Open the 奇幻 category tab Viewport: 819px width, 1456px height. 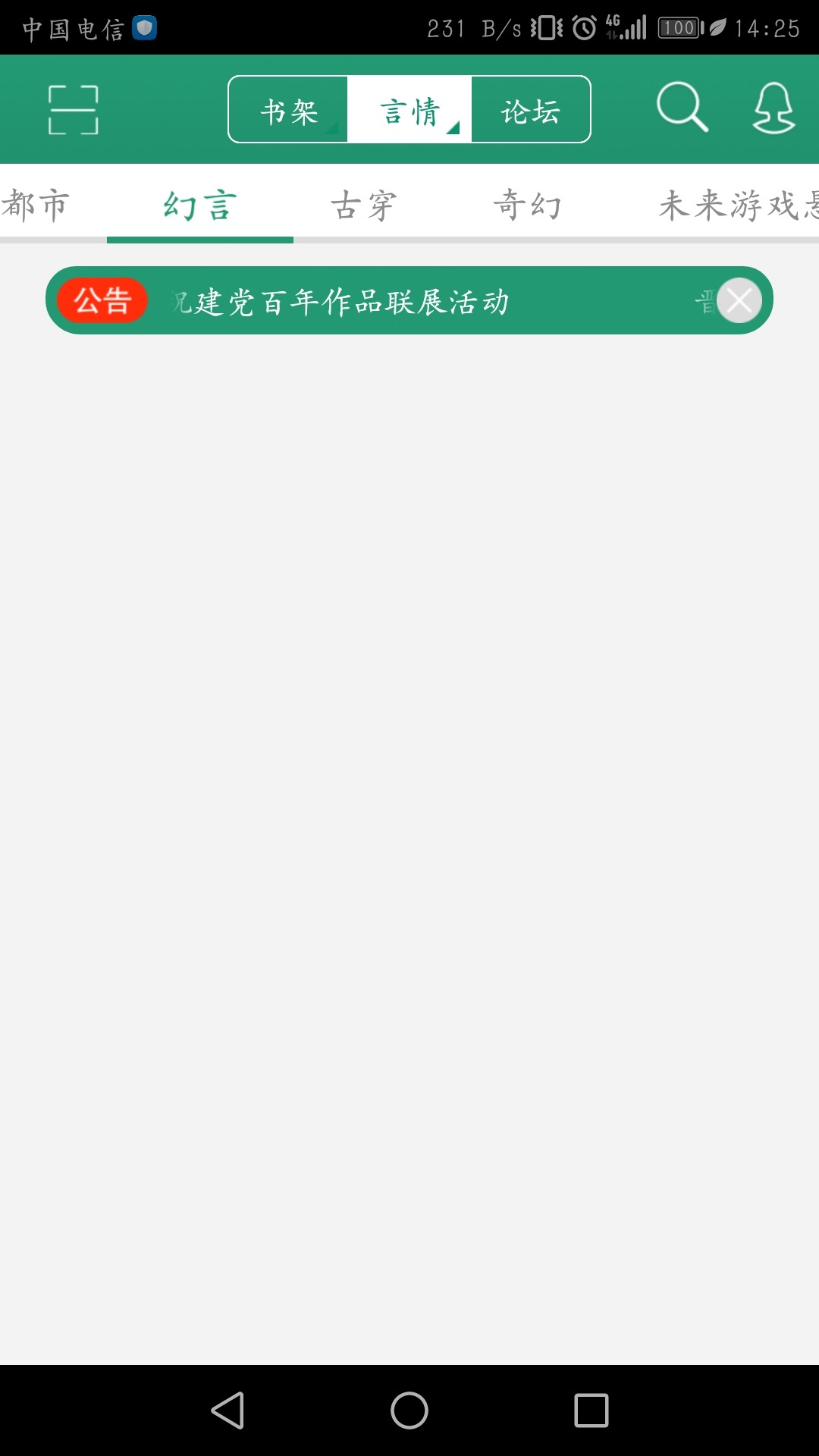[x=528, y=206]
